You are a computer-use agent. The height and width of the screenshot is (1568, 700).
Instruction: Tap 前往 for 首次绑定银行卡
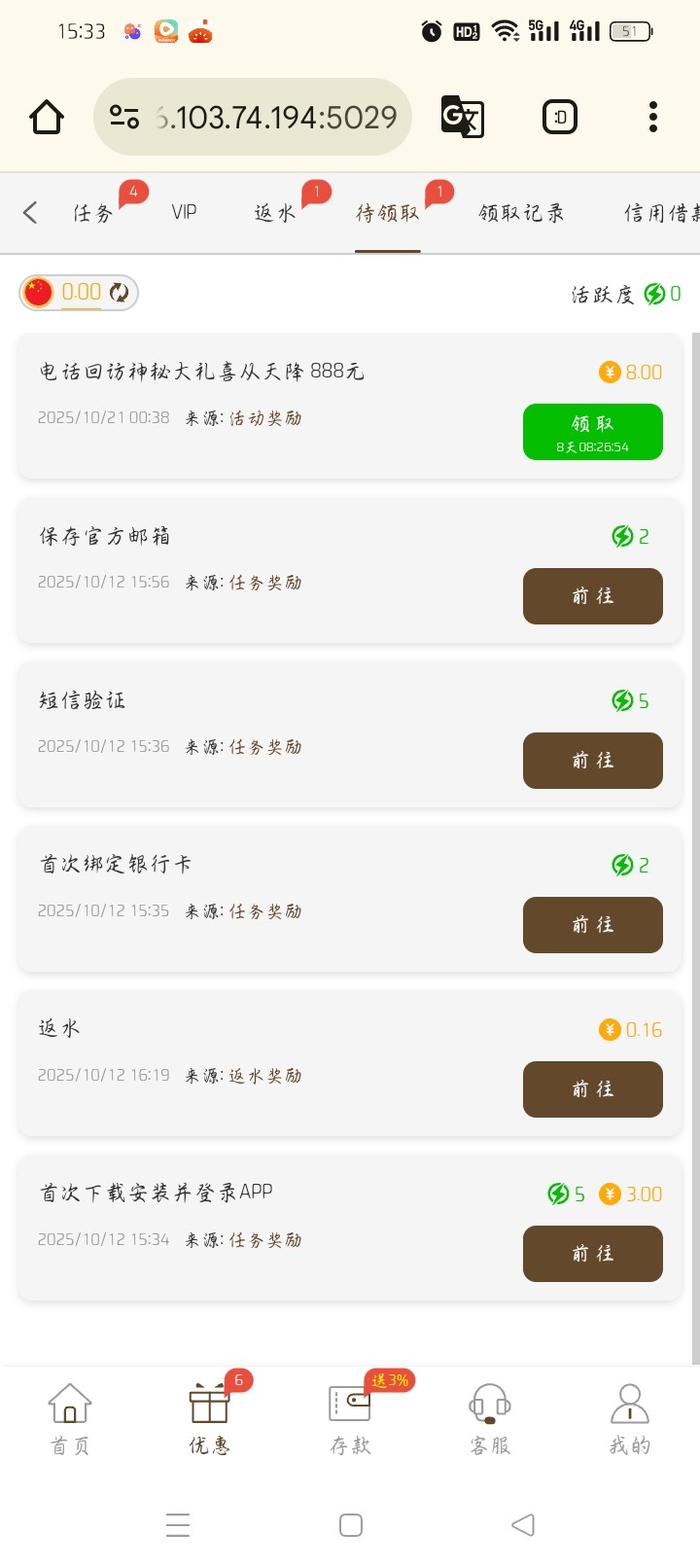click(592, 925)
